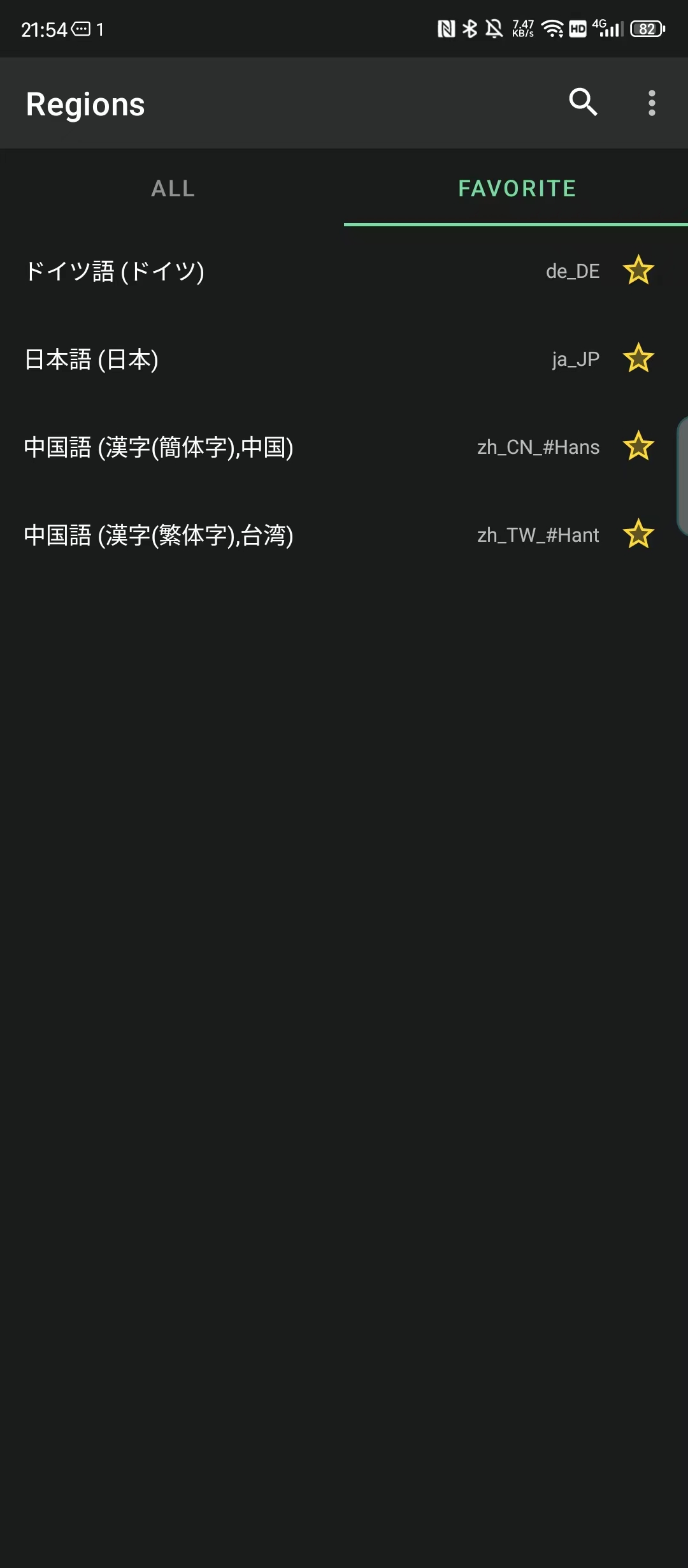Open the overflow menu

tap(651, 103)
